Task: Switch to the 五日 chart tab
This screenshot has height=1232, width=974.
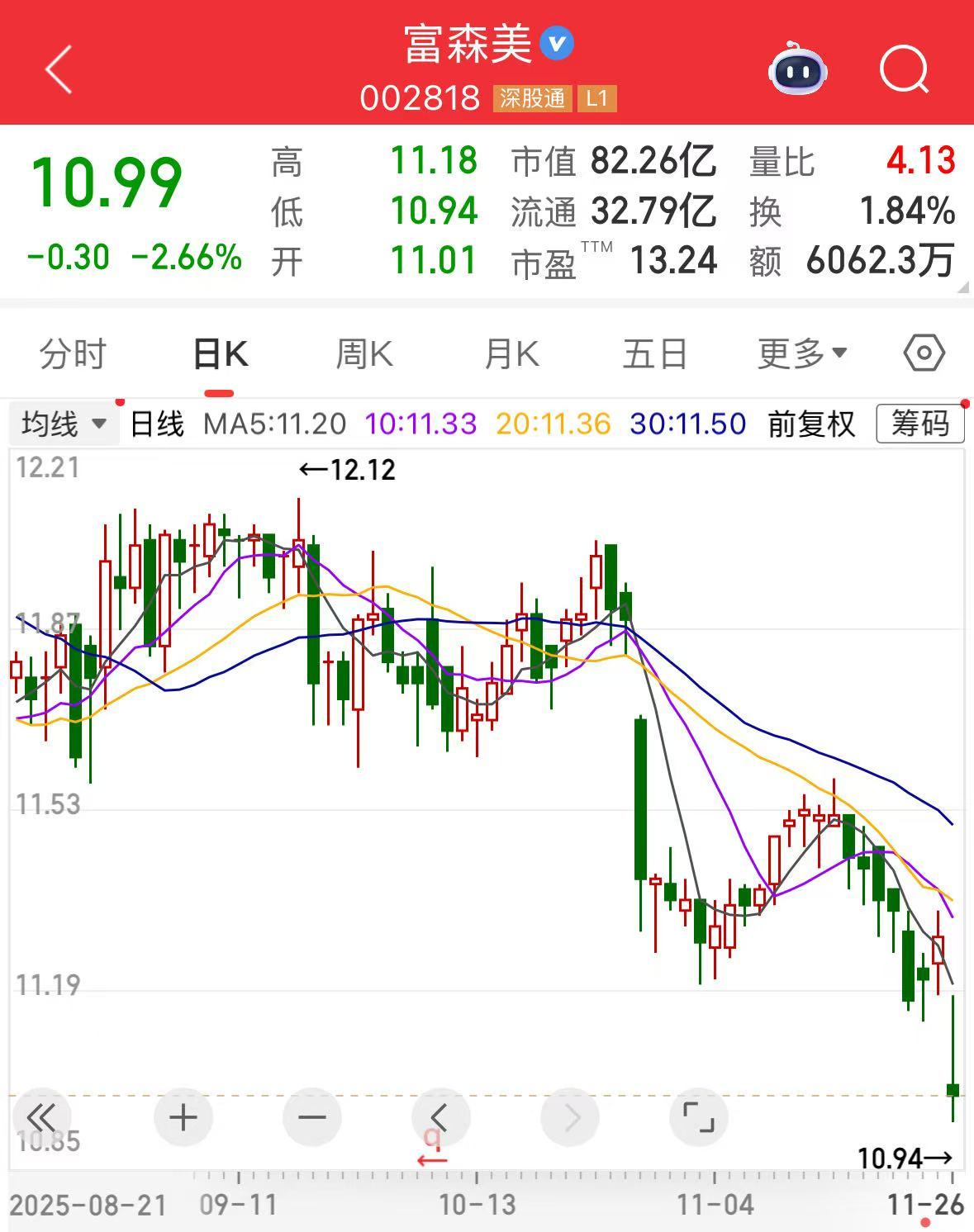Action: click(x=655, y=354)
